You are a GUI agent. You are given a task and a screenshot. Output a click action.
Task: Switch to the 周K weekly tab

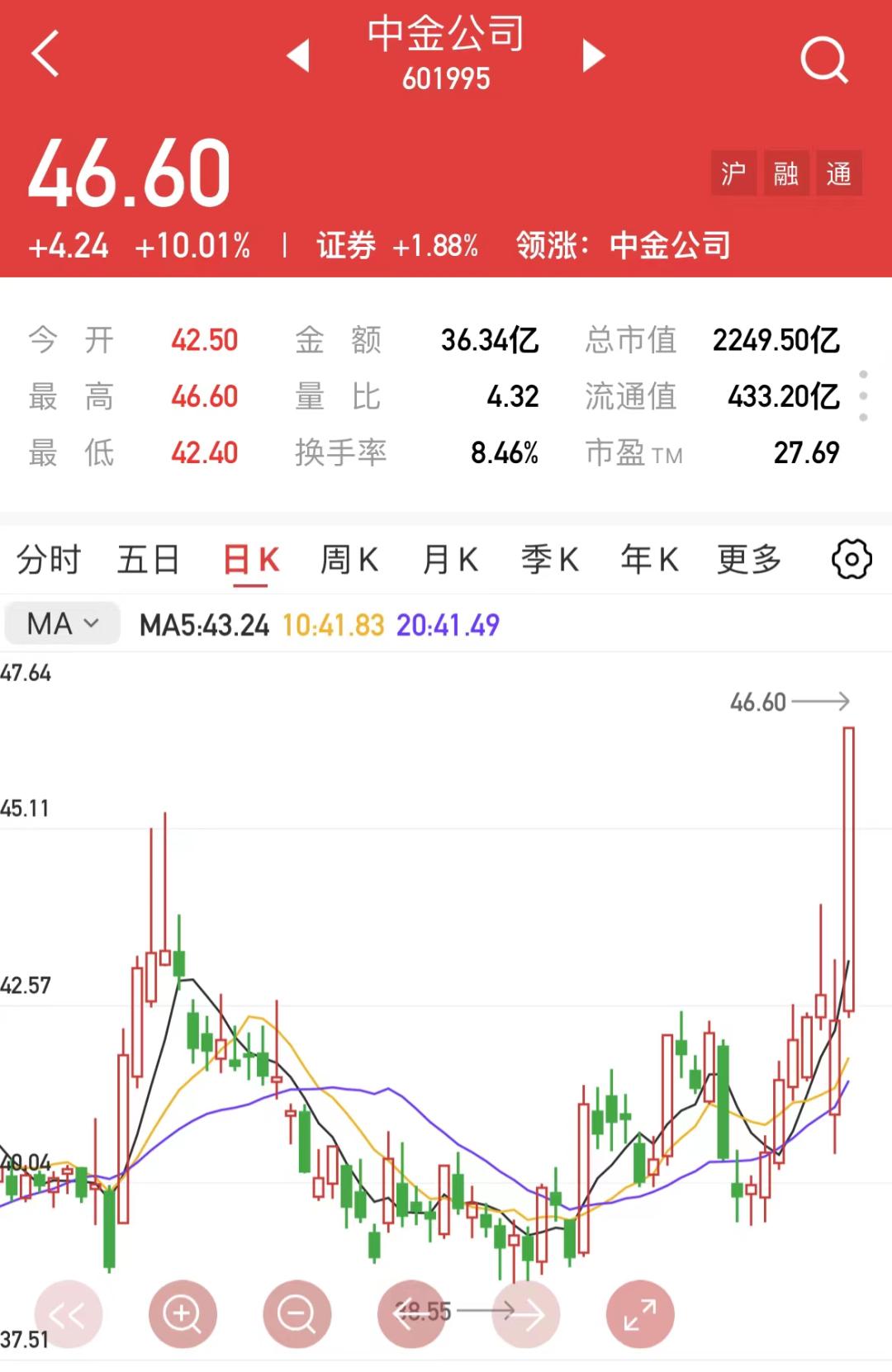tap(348, 559)
